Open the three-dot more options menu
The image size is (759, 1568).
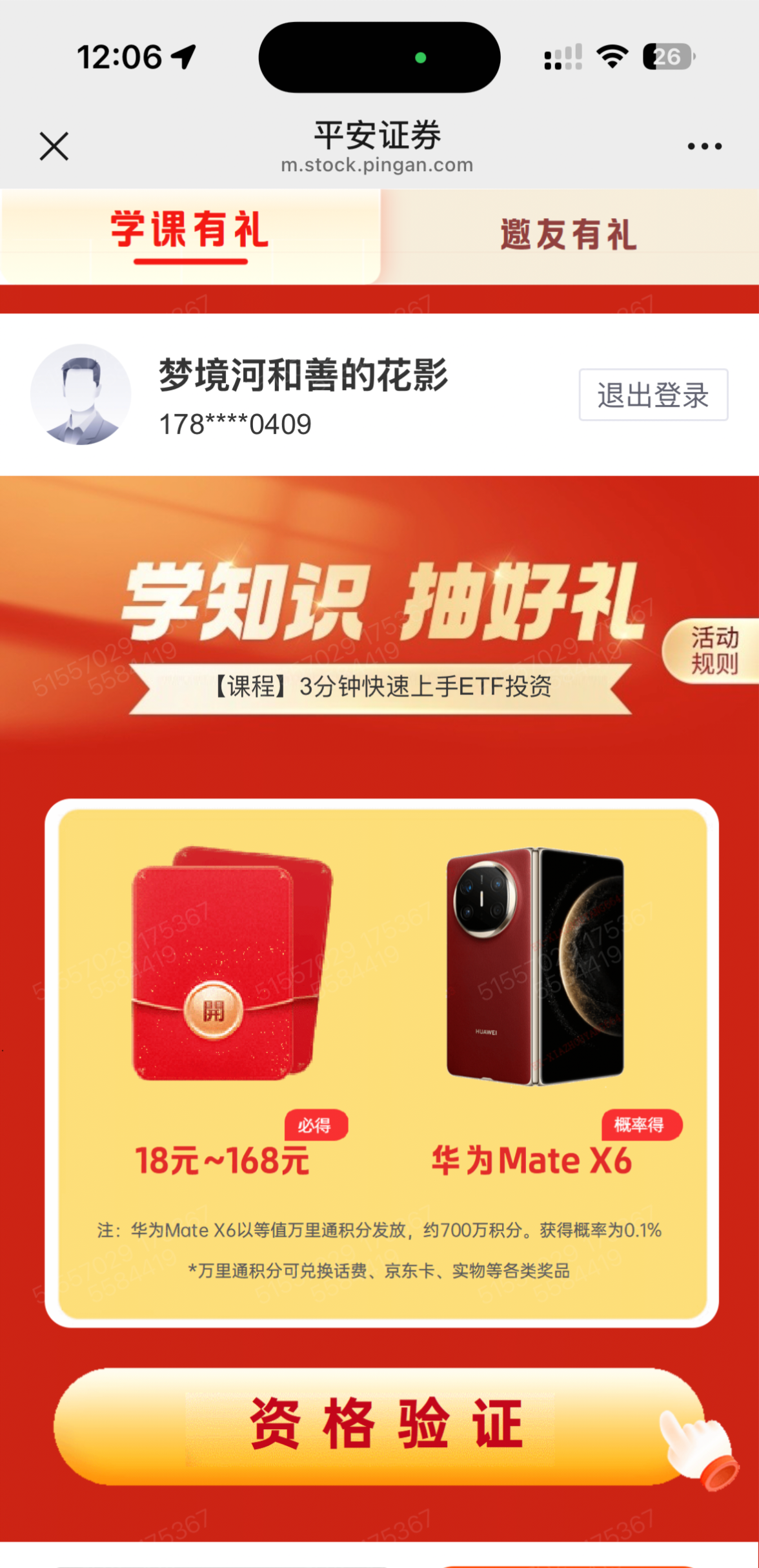704,147
